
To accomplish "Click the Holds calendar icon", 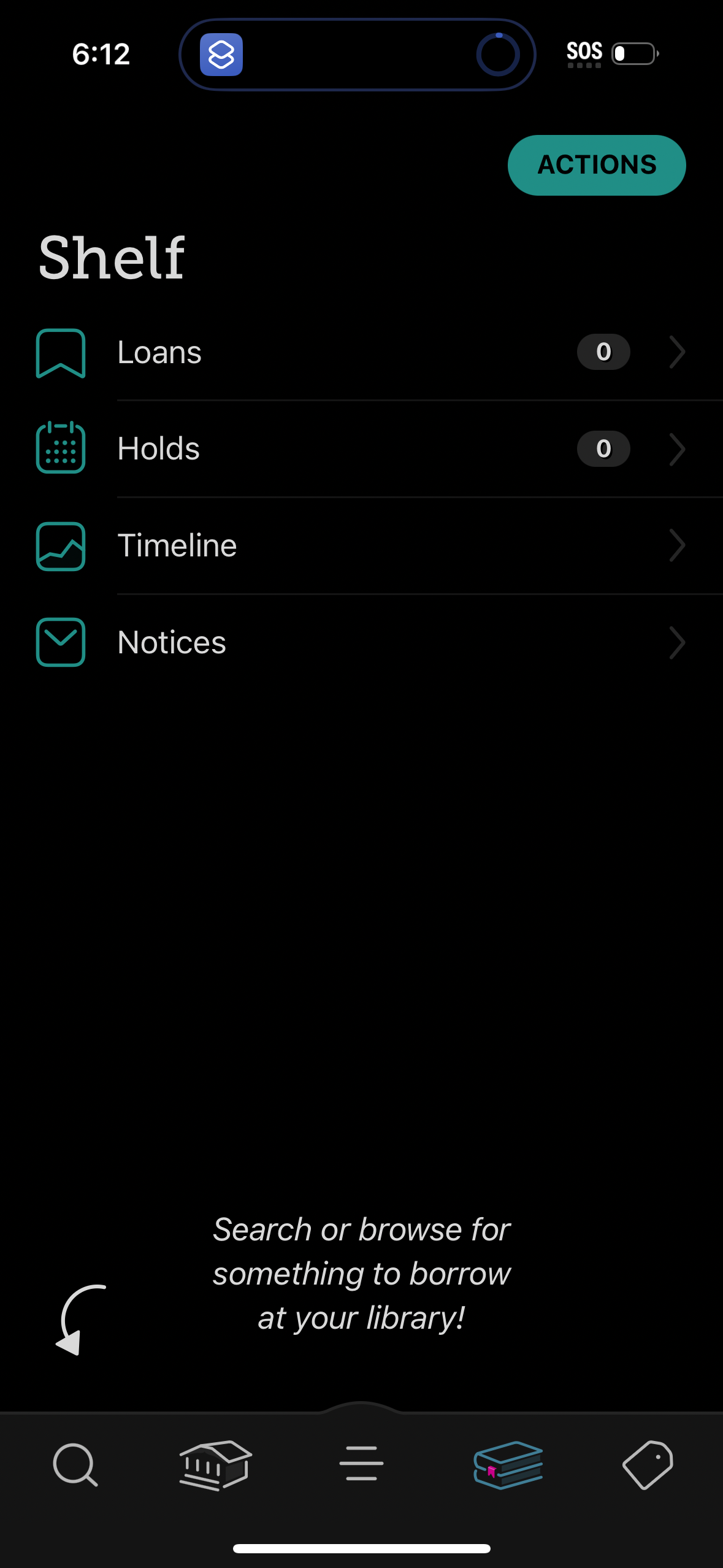I will coord(61,448).
